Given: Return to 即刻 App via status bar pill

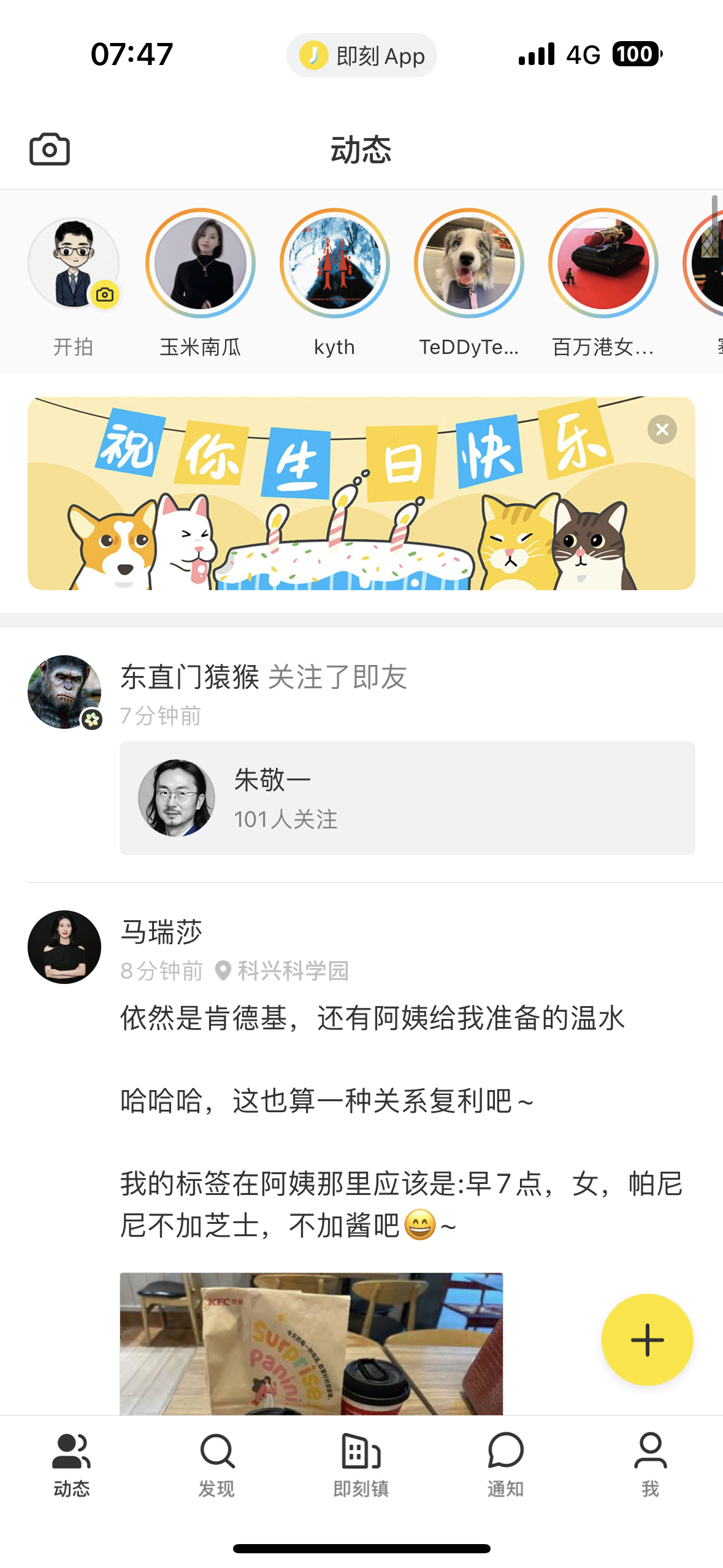Looking at the screenshot, I should [x=362, y=55].
